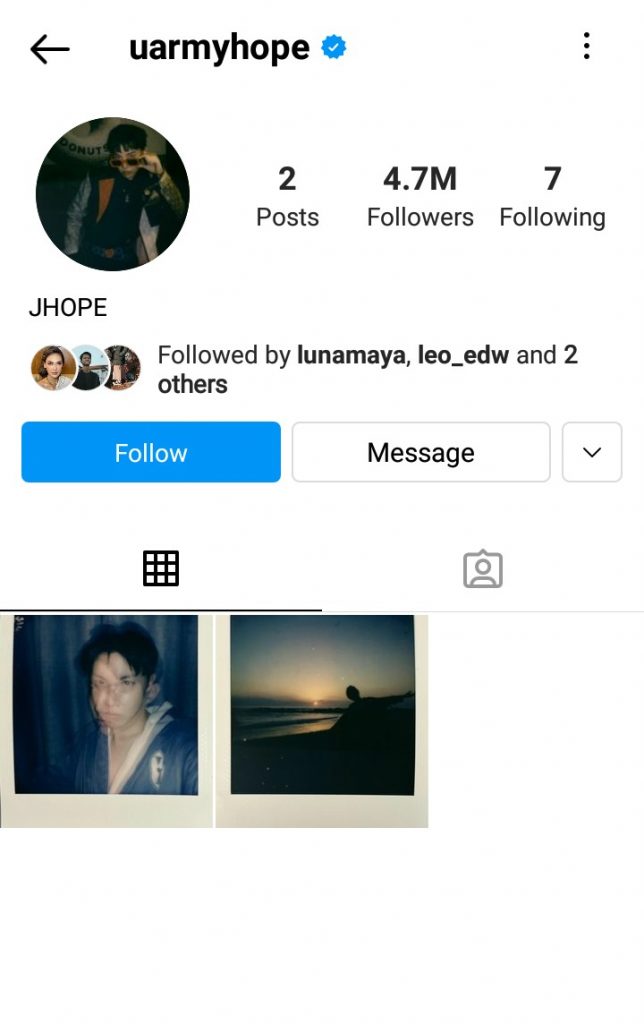Open the sunset beach polaroid post

pyautogui.click(x=322, y=721)
